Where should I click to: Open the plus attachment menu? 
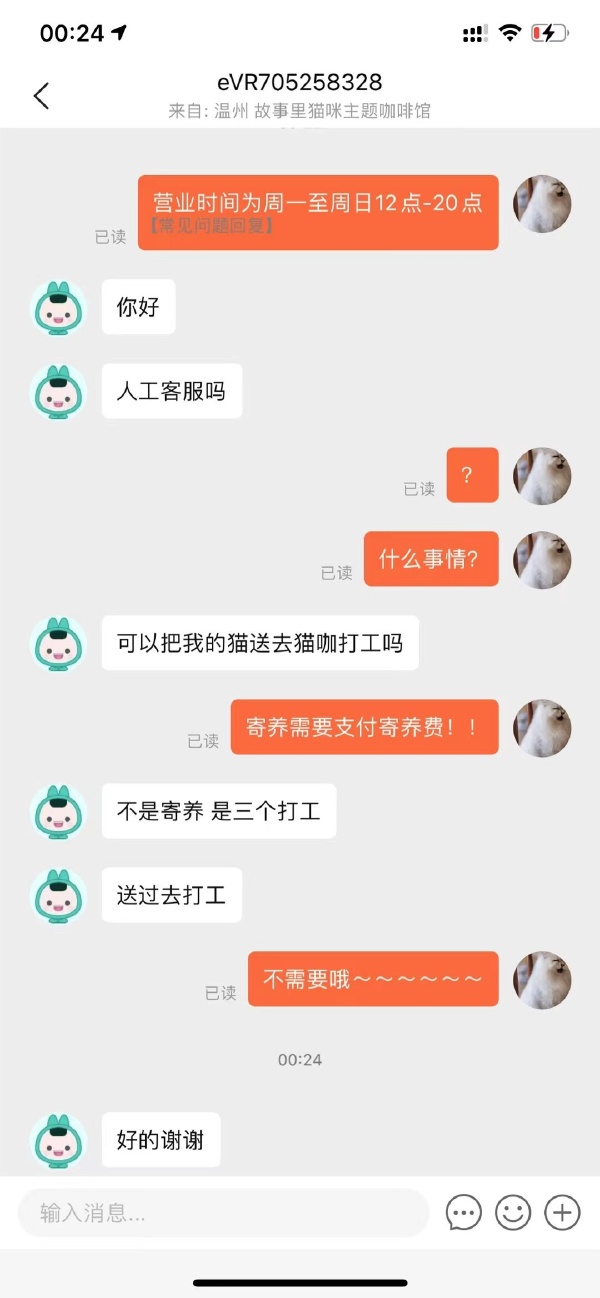click(562, 1213)
